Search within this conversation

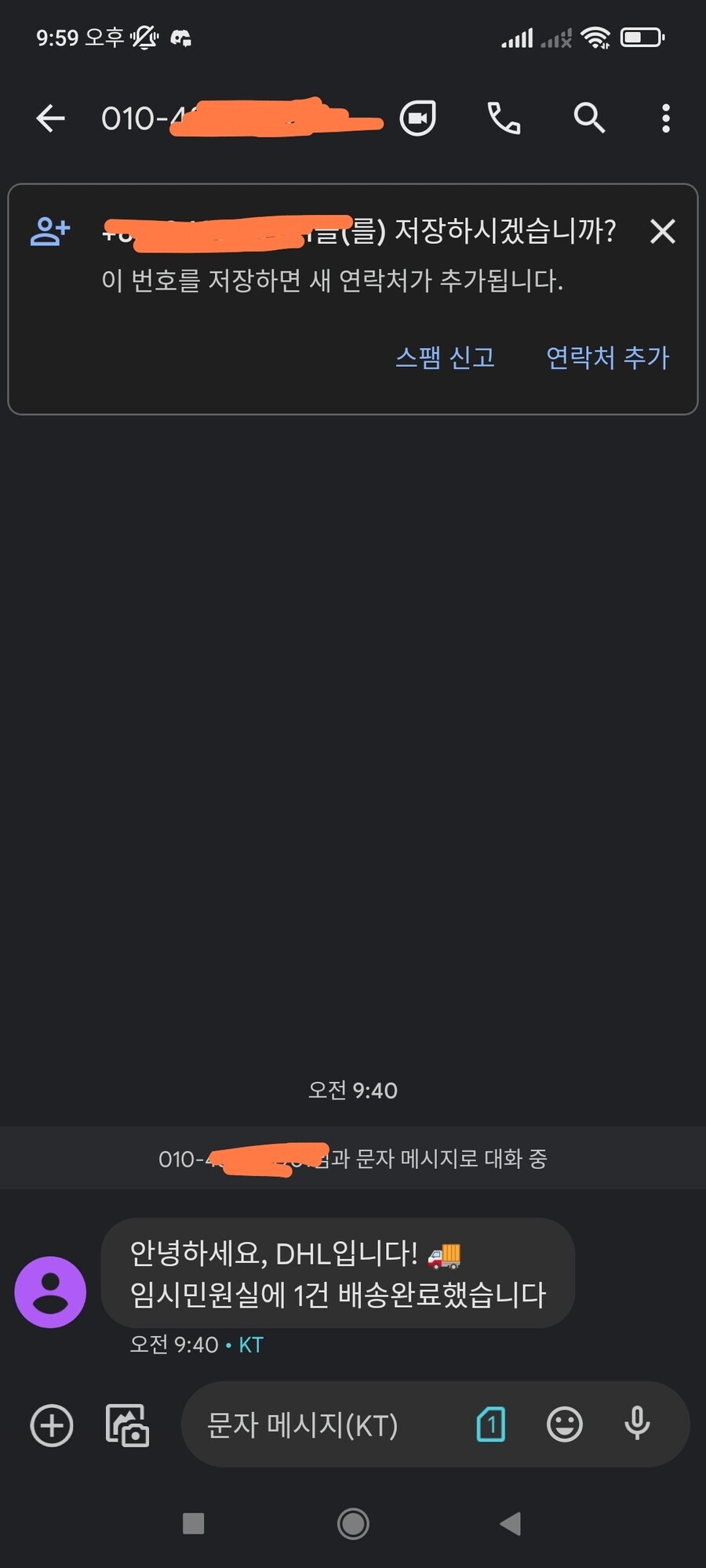589,118
